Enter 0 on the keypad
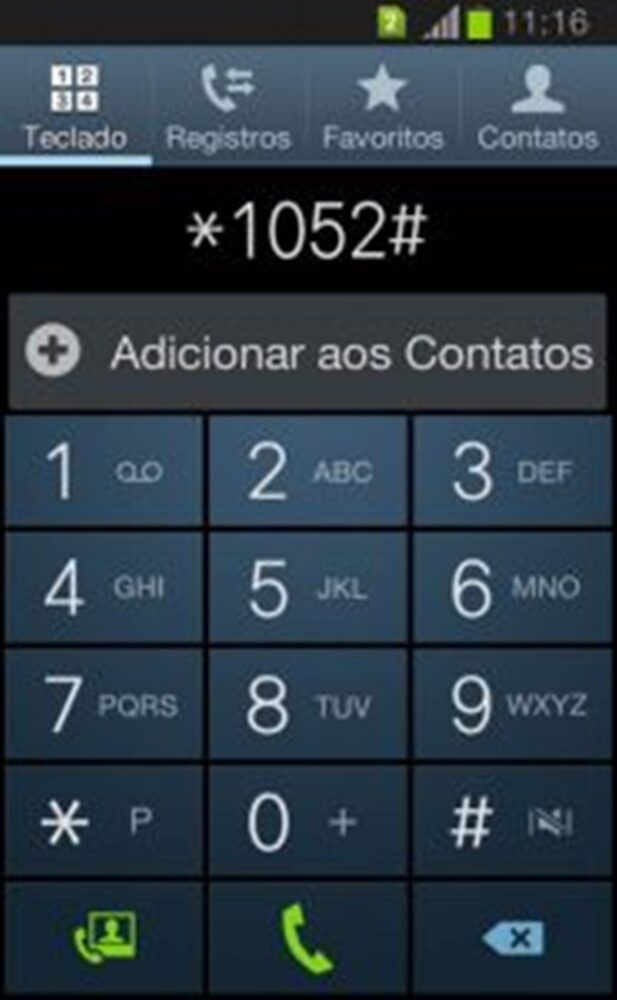 point(308,822)
